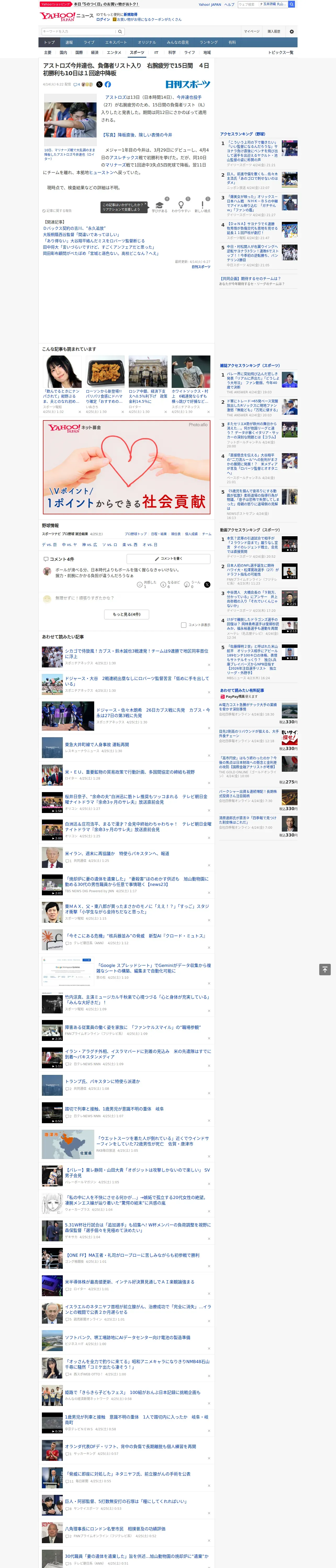This screenshot has height=1568, width=336.
Task: Open related article about Dバックス契約の吉川
Action: 74,228
